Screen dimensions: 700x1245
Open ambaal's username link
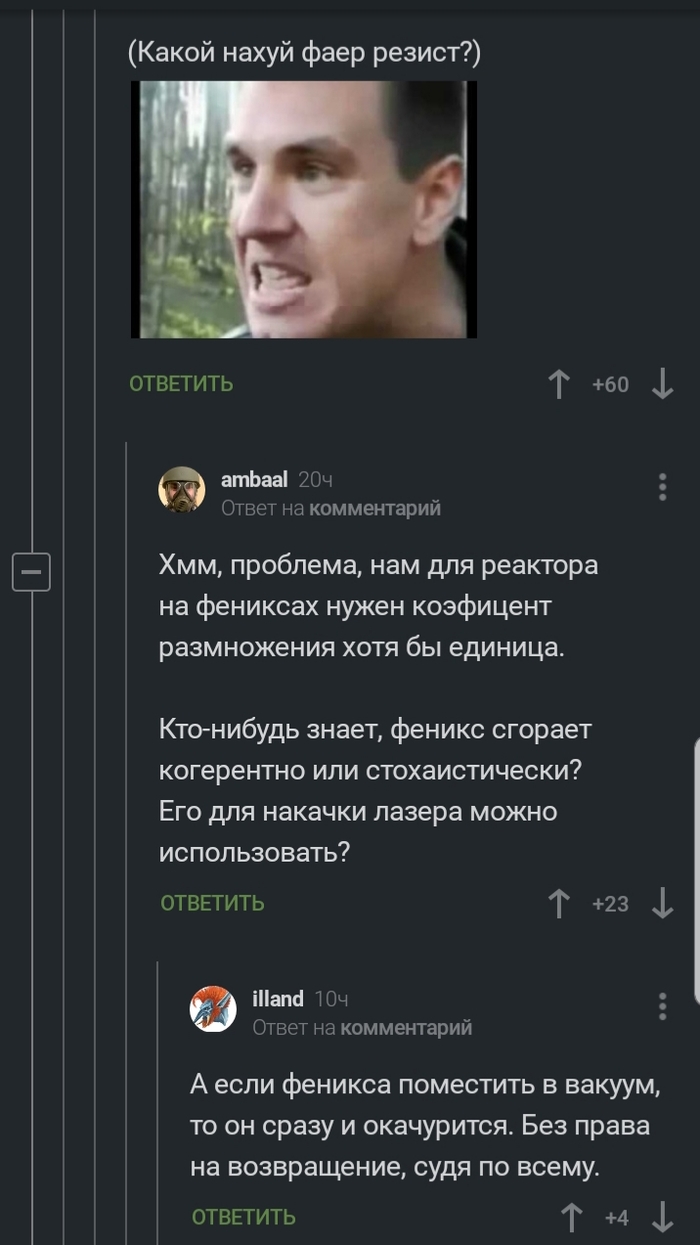[x=254, y=479]
